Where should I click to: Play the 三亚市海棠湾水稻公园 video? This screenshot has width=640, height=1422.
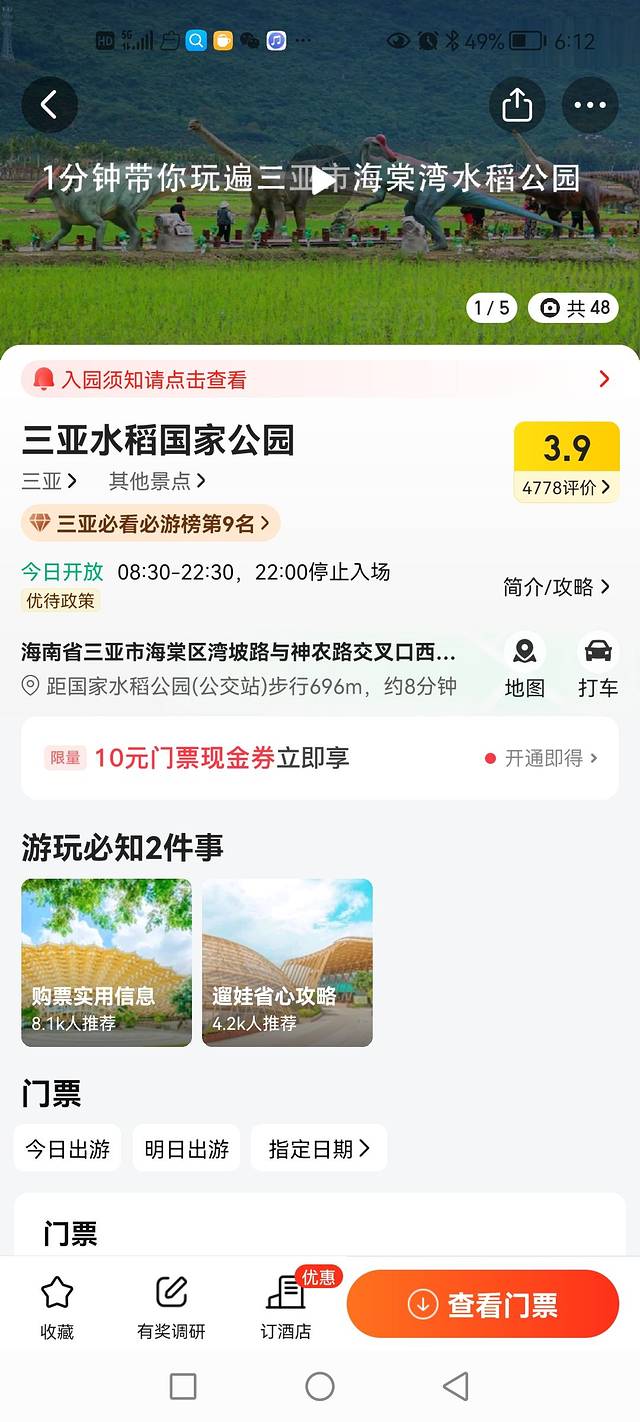[x=321, y=180]
